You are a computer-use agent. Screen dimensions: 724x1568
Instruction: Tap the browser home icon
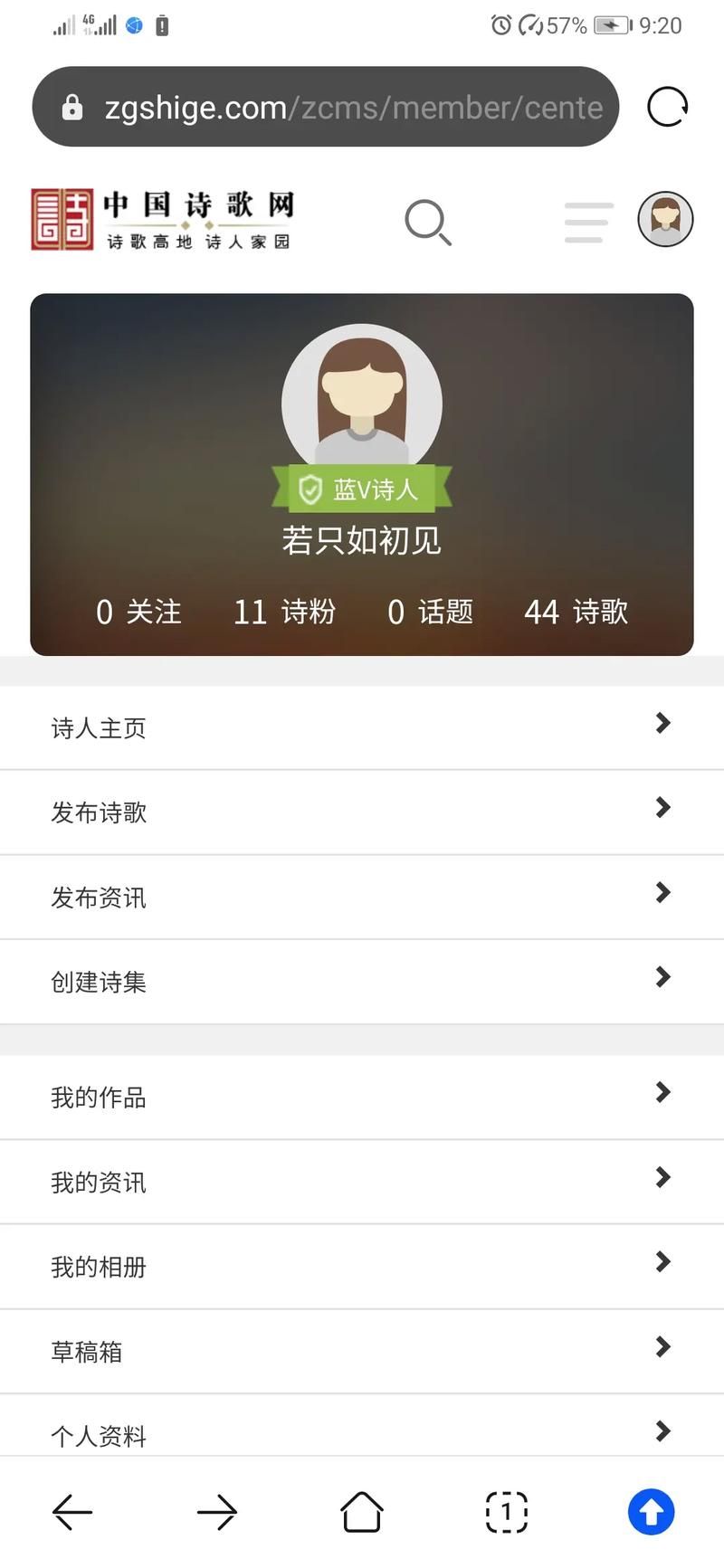(361, 1511)
